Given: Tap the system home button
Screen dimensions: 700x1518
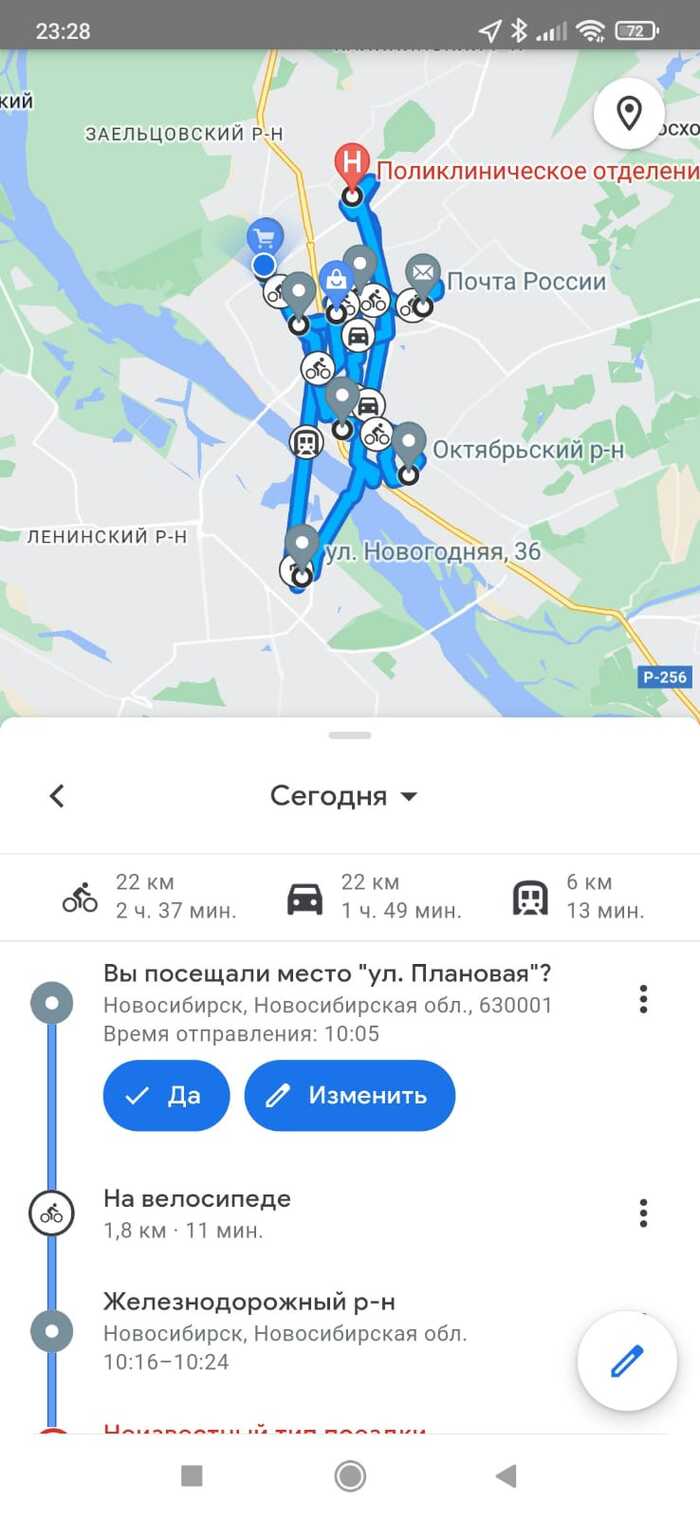Looking at the screenshot, I should [350, 1475].
